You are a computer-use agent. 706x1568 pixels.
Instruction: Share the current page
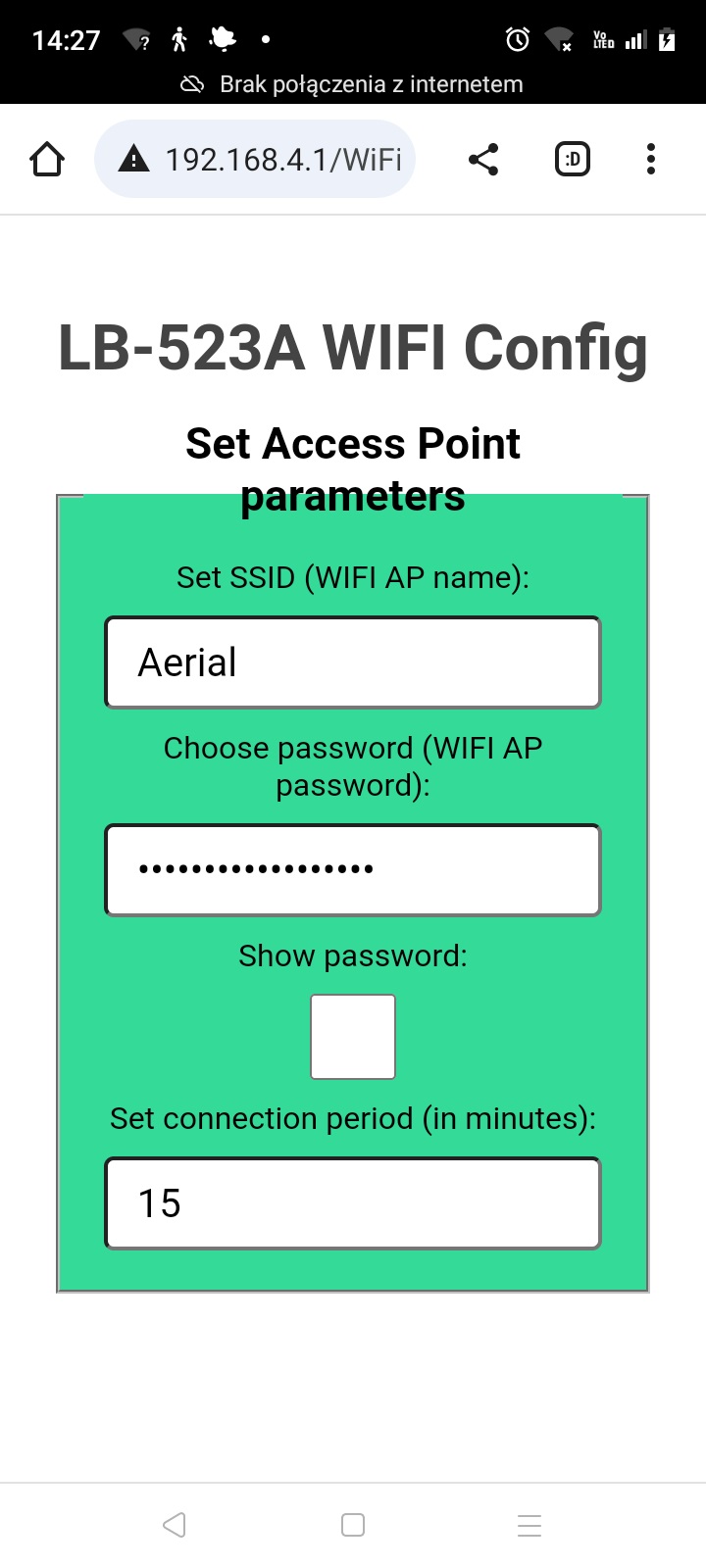[482, 159]
